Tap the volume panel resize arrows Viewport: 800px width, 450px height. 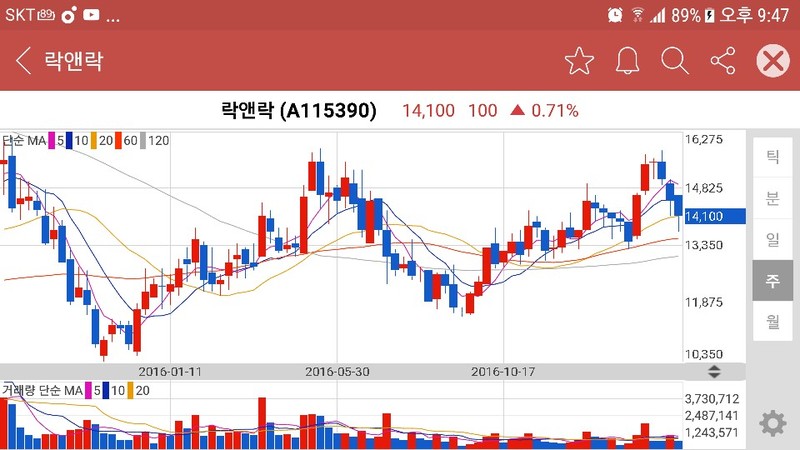click(x=714, y=372)
